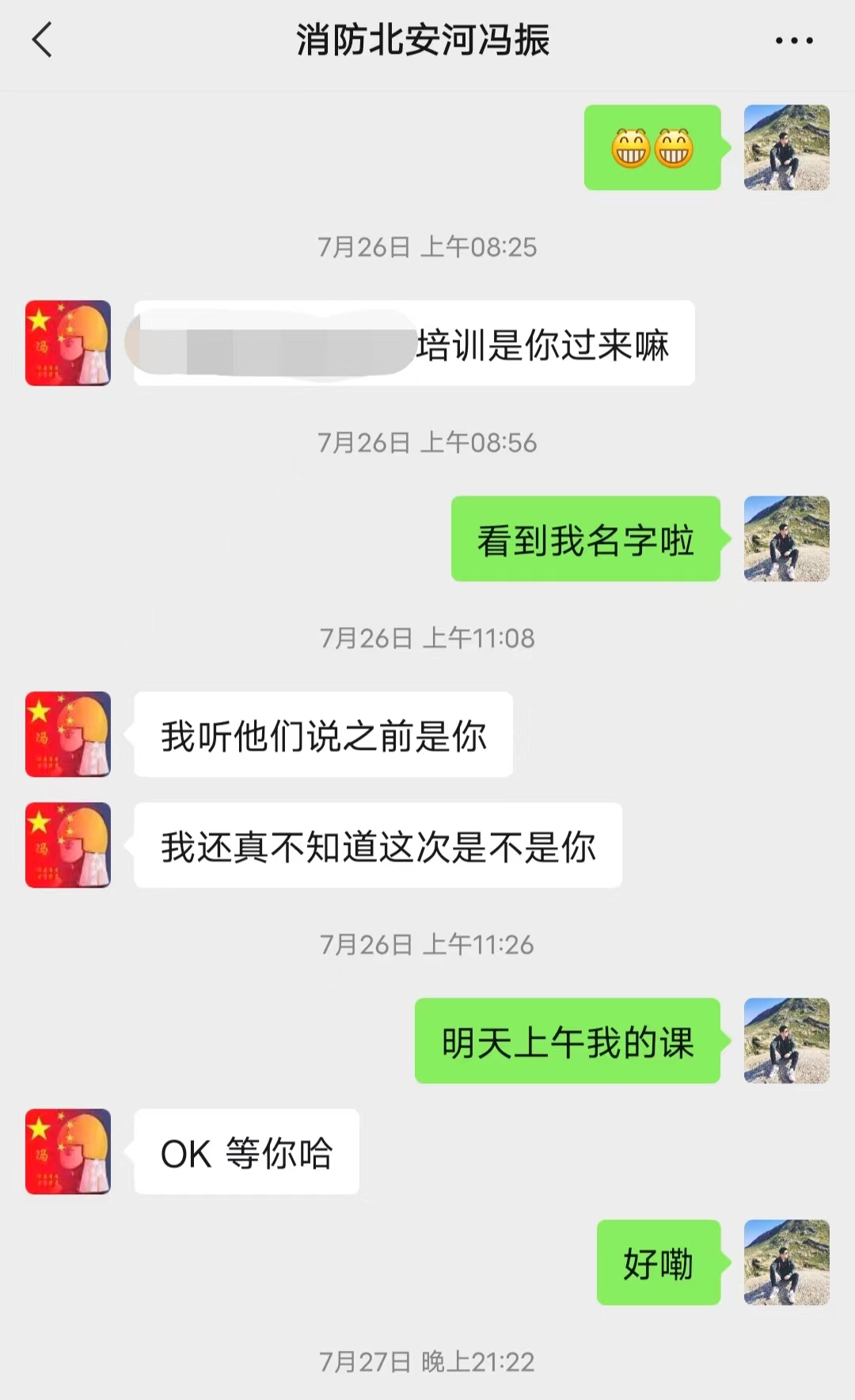Go back to the chat list

coord(43,40)
